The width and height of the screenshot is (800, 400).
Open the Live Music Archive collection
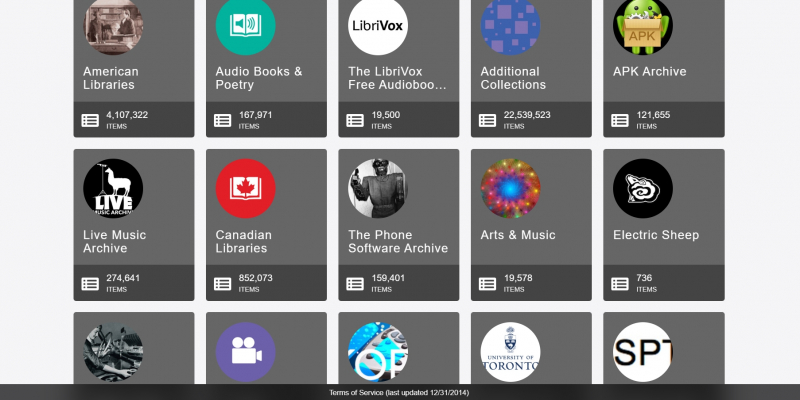coord(114,241)
